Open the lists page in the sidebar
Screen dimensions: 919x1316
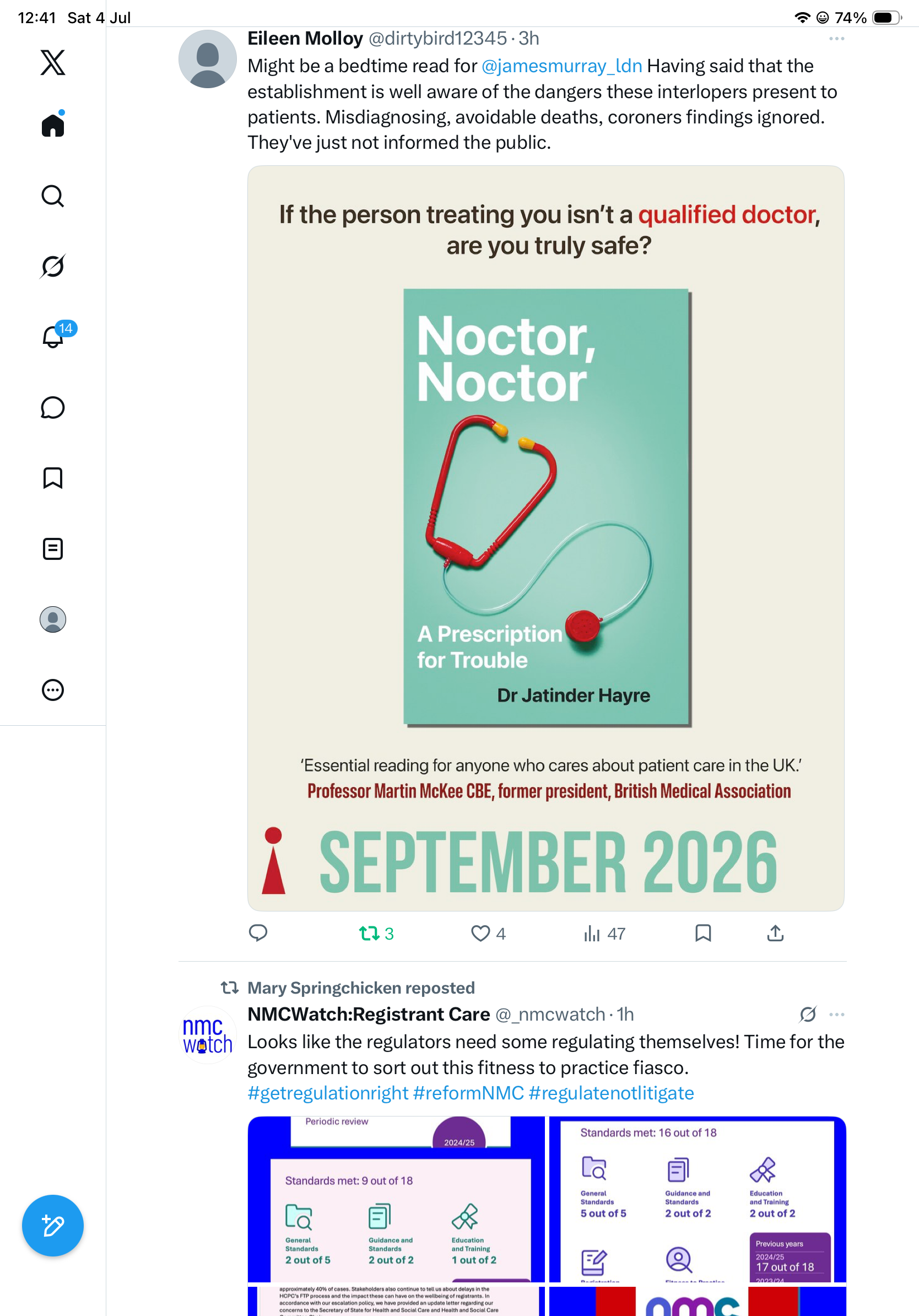(x=53, y=549)
